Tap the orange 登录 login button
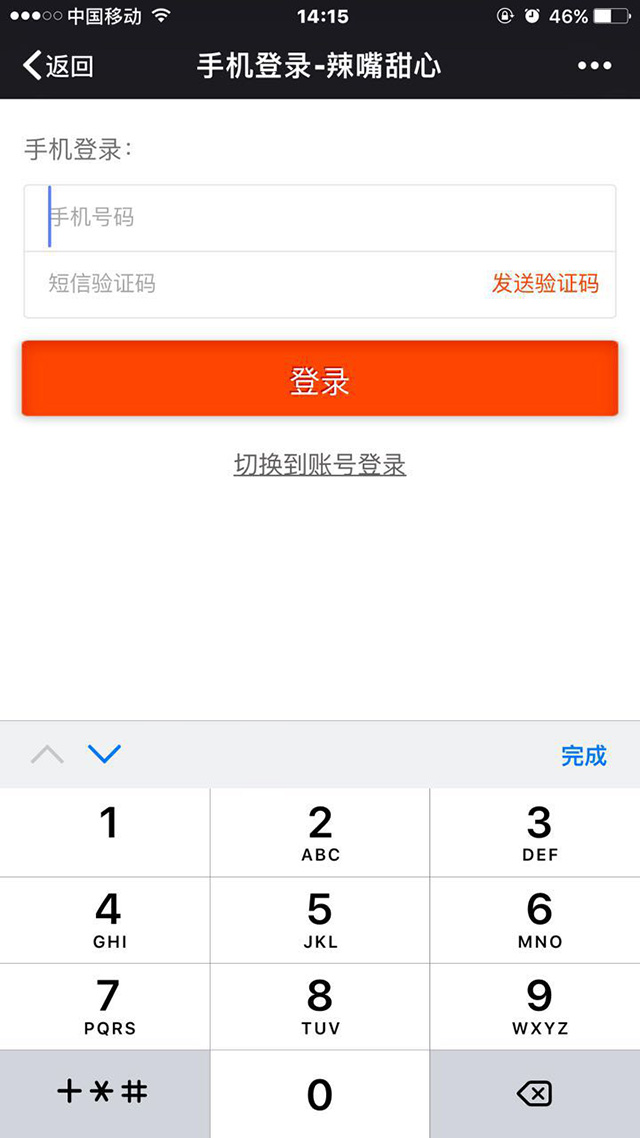This screenshot has height=1138, width=640. click(320, 379)
